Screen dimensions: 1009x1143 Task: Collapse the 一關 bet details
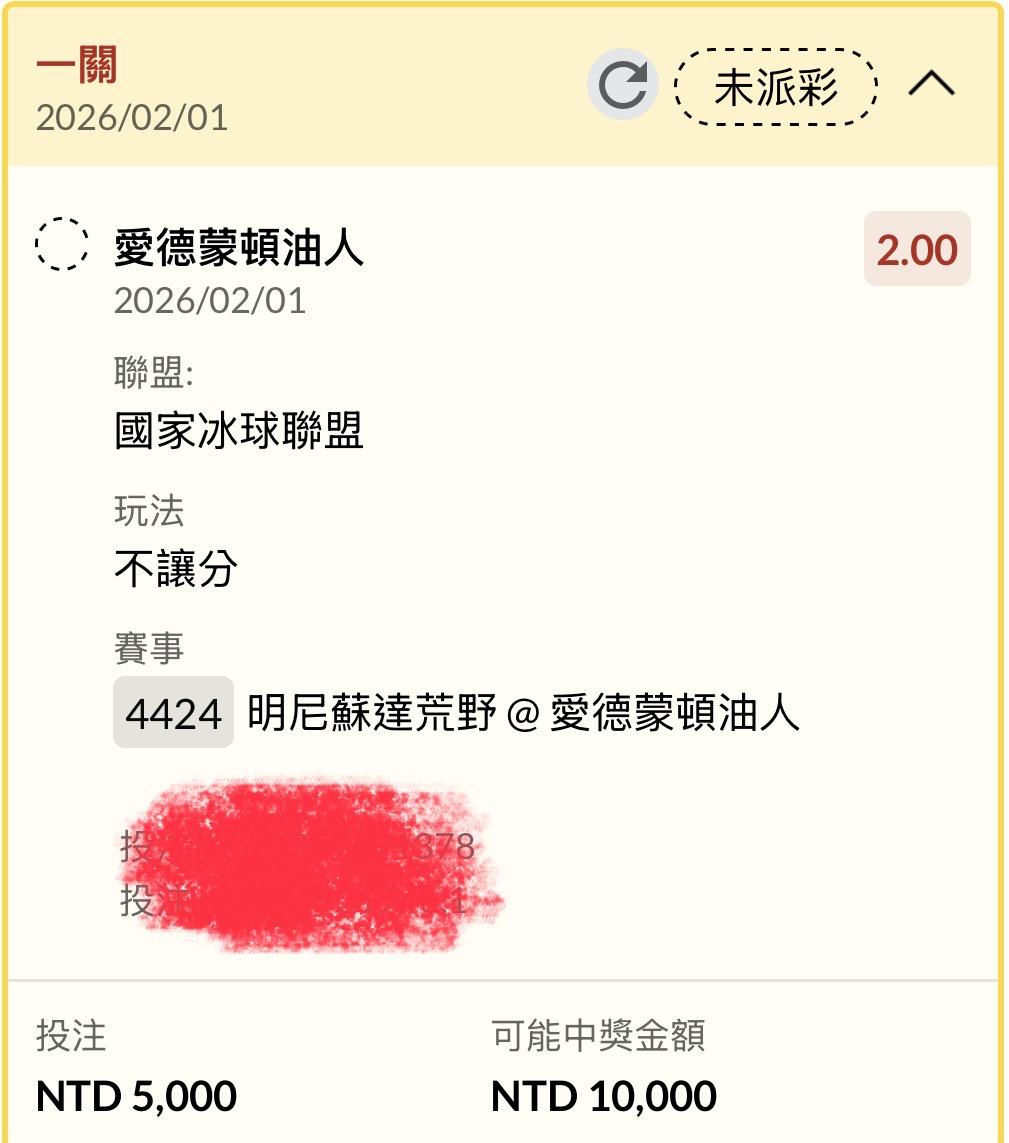931,86
